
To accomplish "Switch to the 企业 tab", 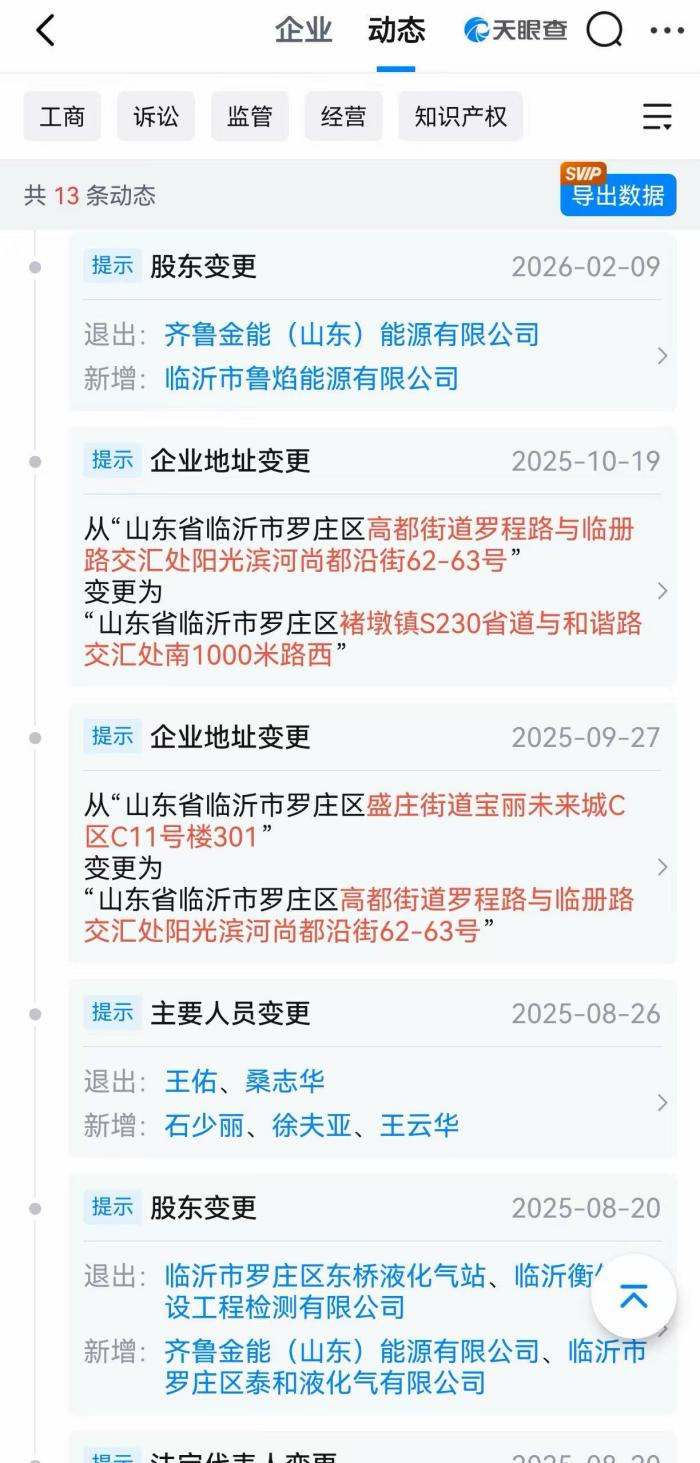I will coord(303,31).
